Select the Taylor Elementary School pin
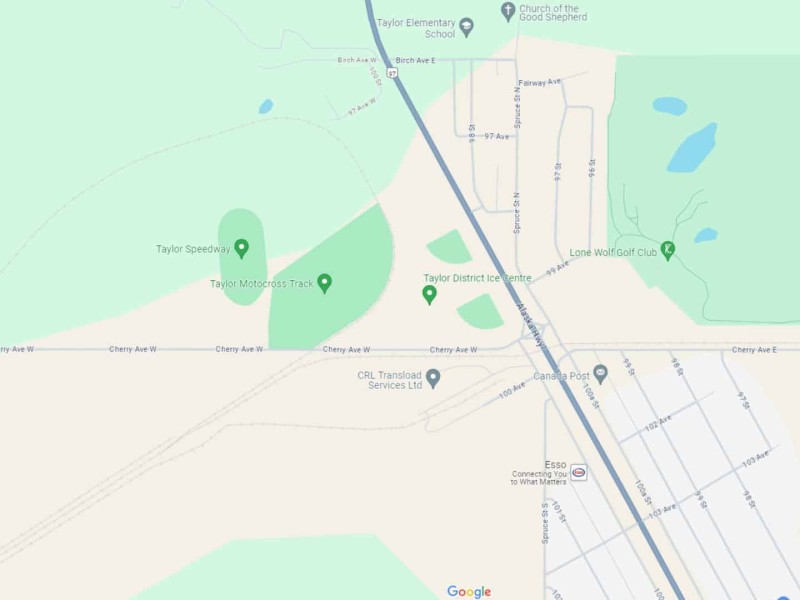This screenshot has height=600, width=800. click(x=466, y=27)
